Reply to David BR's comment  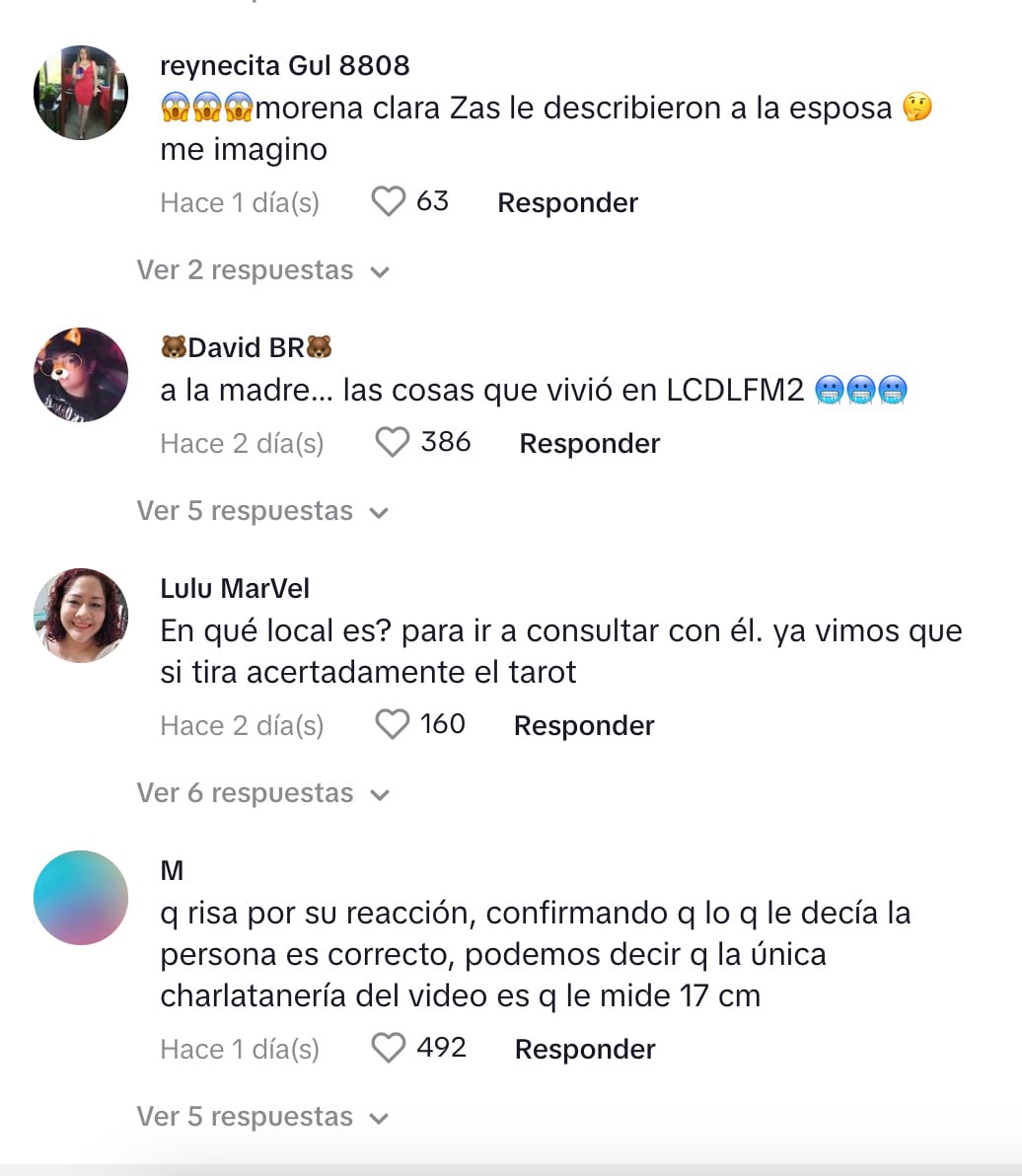[x=589, y=443]
